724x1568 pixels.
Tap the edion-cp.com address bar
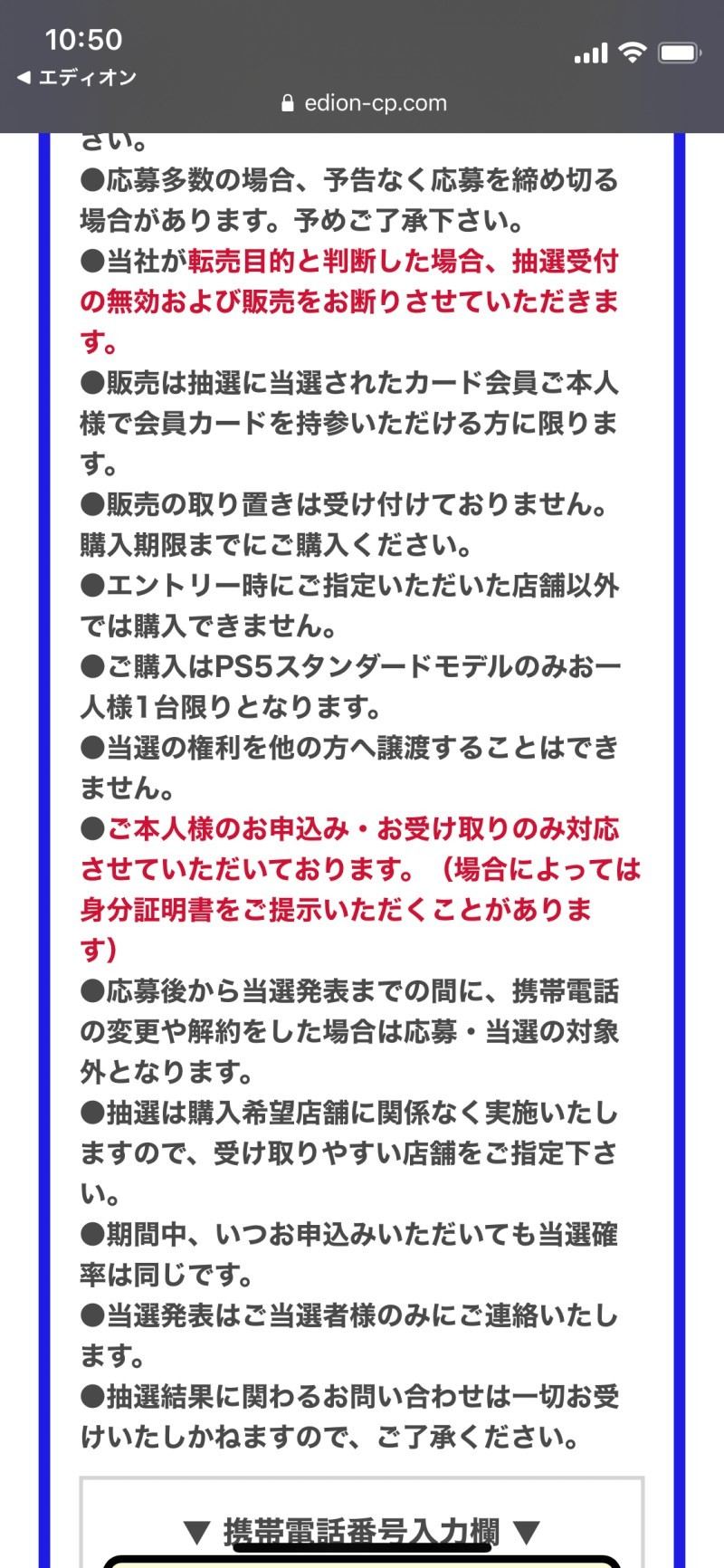coord(364,103)
